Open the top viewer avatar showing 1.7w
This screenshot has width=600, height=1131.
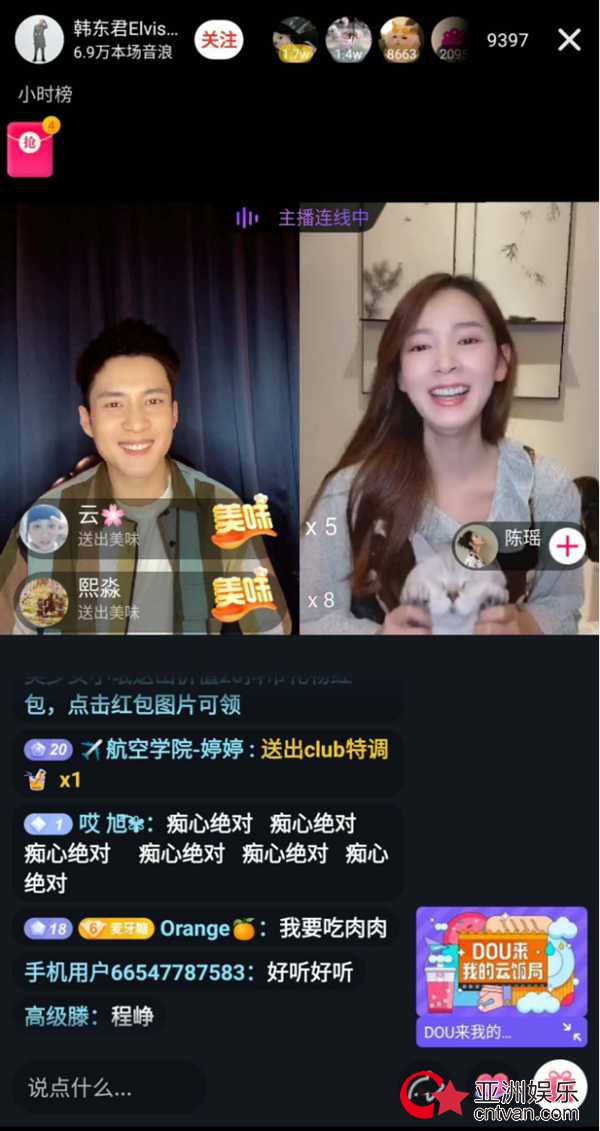coord(296,40)
